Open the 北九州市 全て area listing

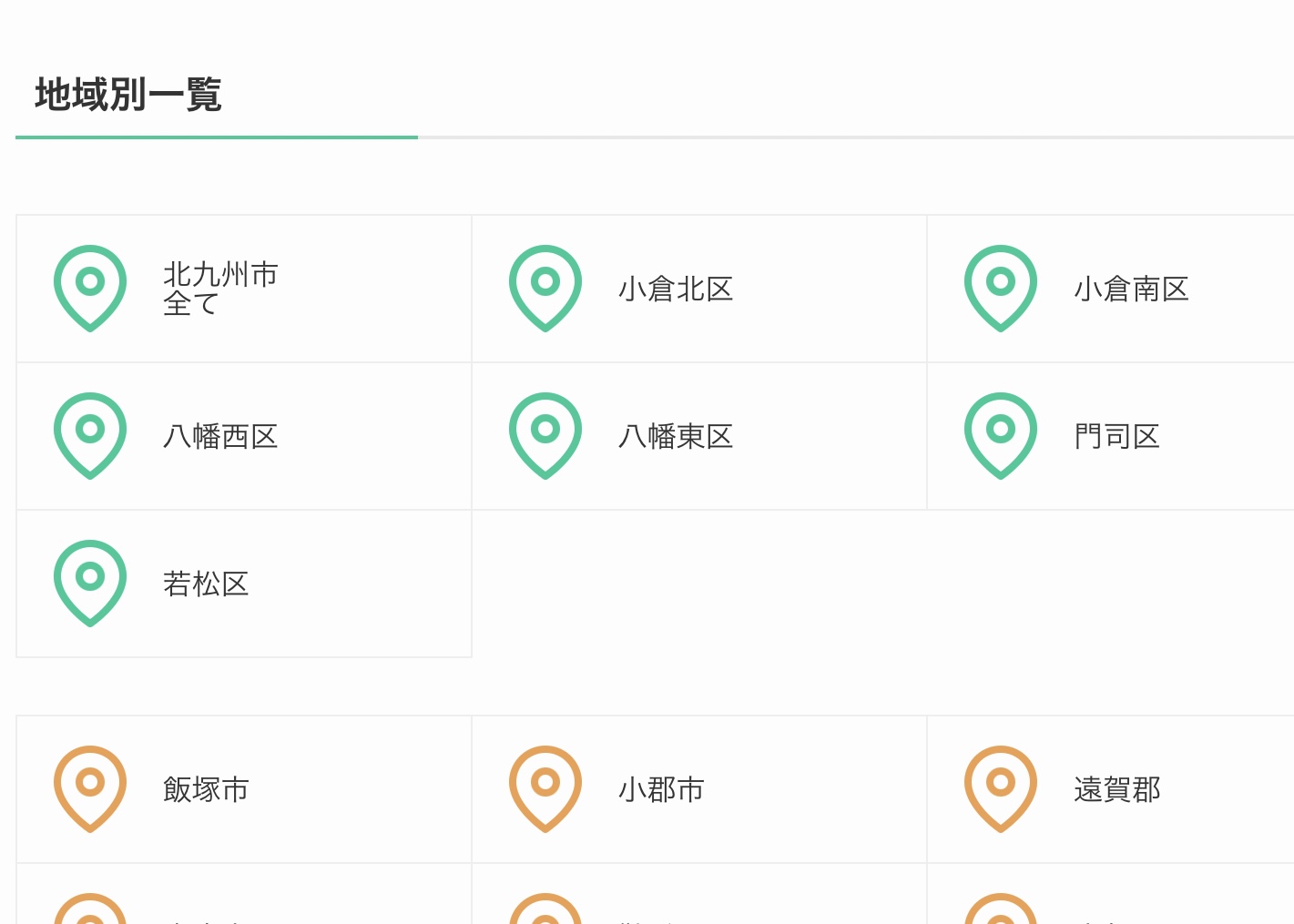220,289
